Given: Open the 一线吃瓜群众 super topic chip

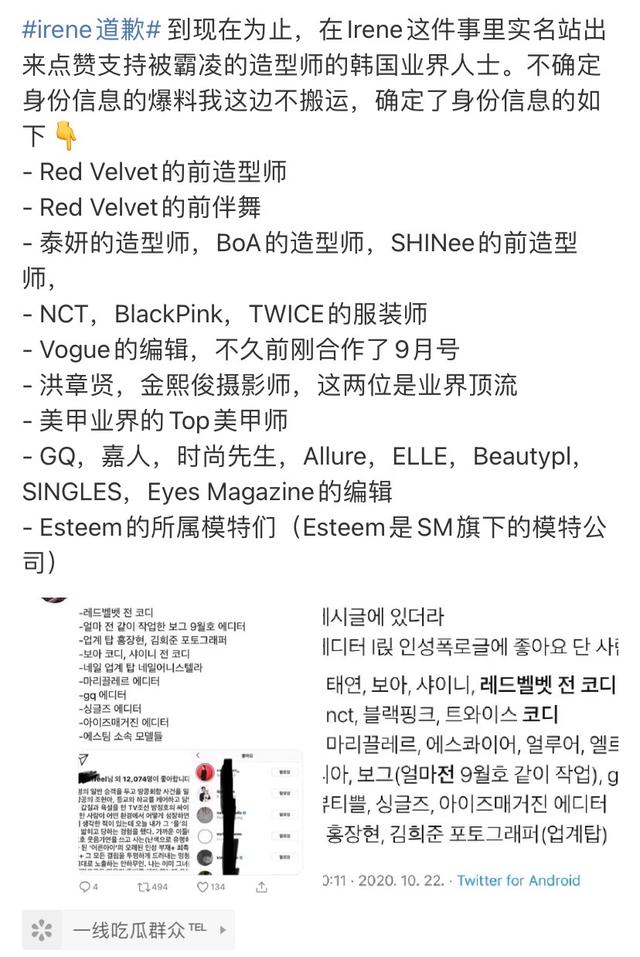Looking at the screenshot, I should 129,930.
